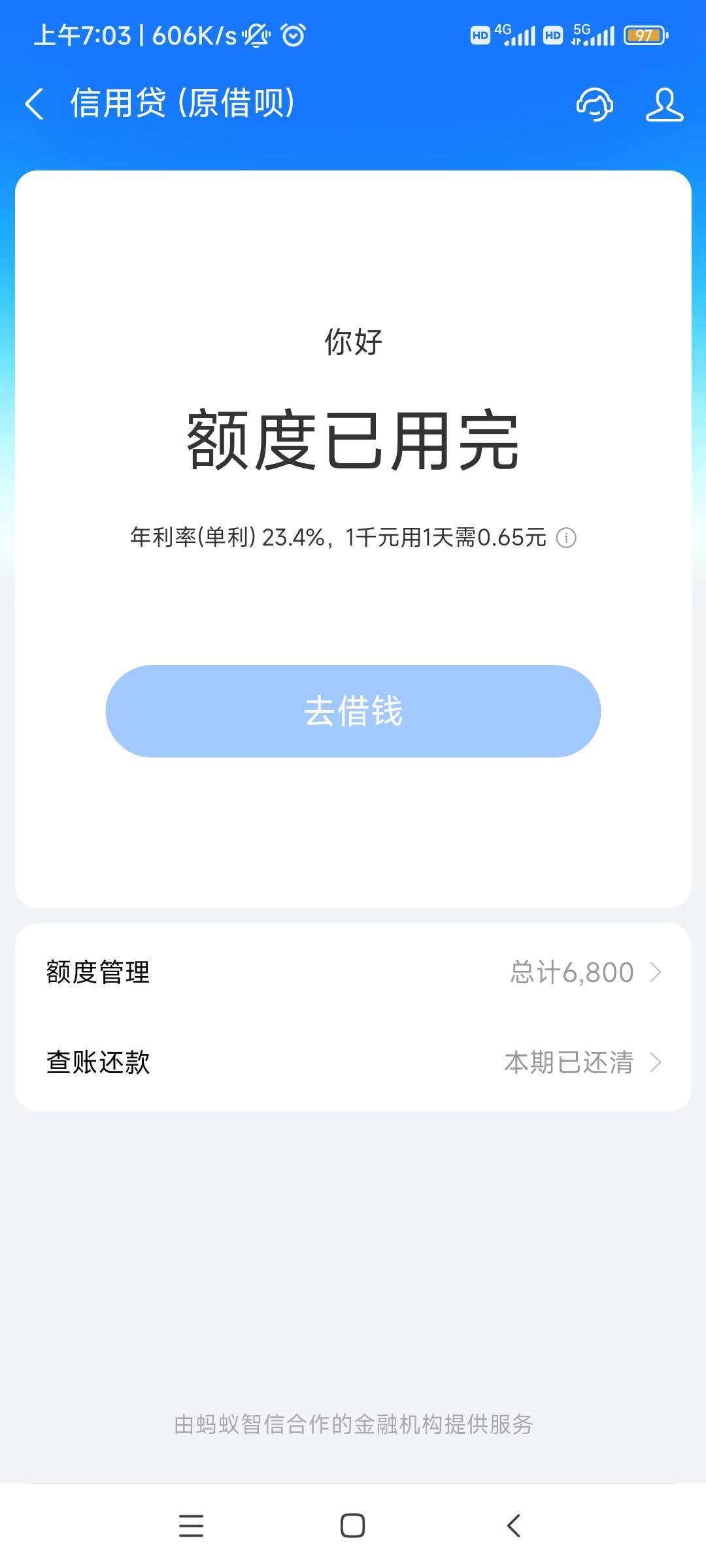Screen dimensions: 706x1568
Task: Open the account profile icon
Action: click(664, 105)
